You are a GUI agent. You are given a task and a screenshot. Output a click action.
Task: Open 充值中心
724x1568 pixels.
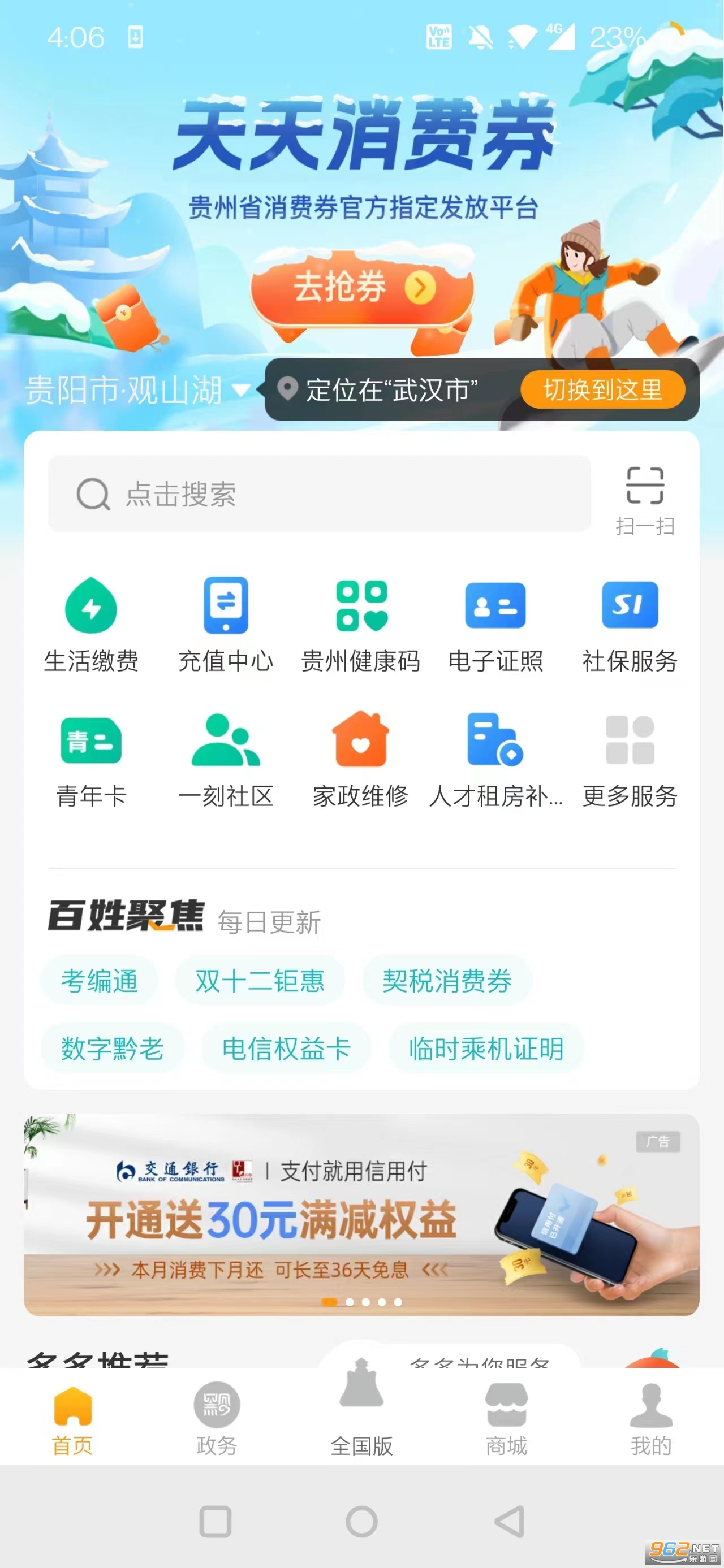point(226,625)
